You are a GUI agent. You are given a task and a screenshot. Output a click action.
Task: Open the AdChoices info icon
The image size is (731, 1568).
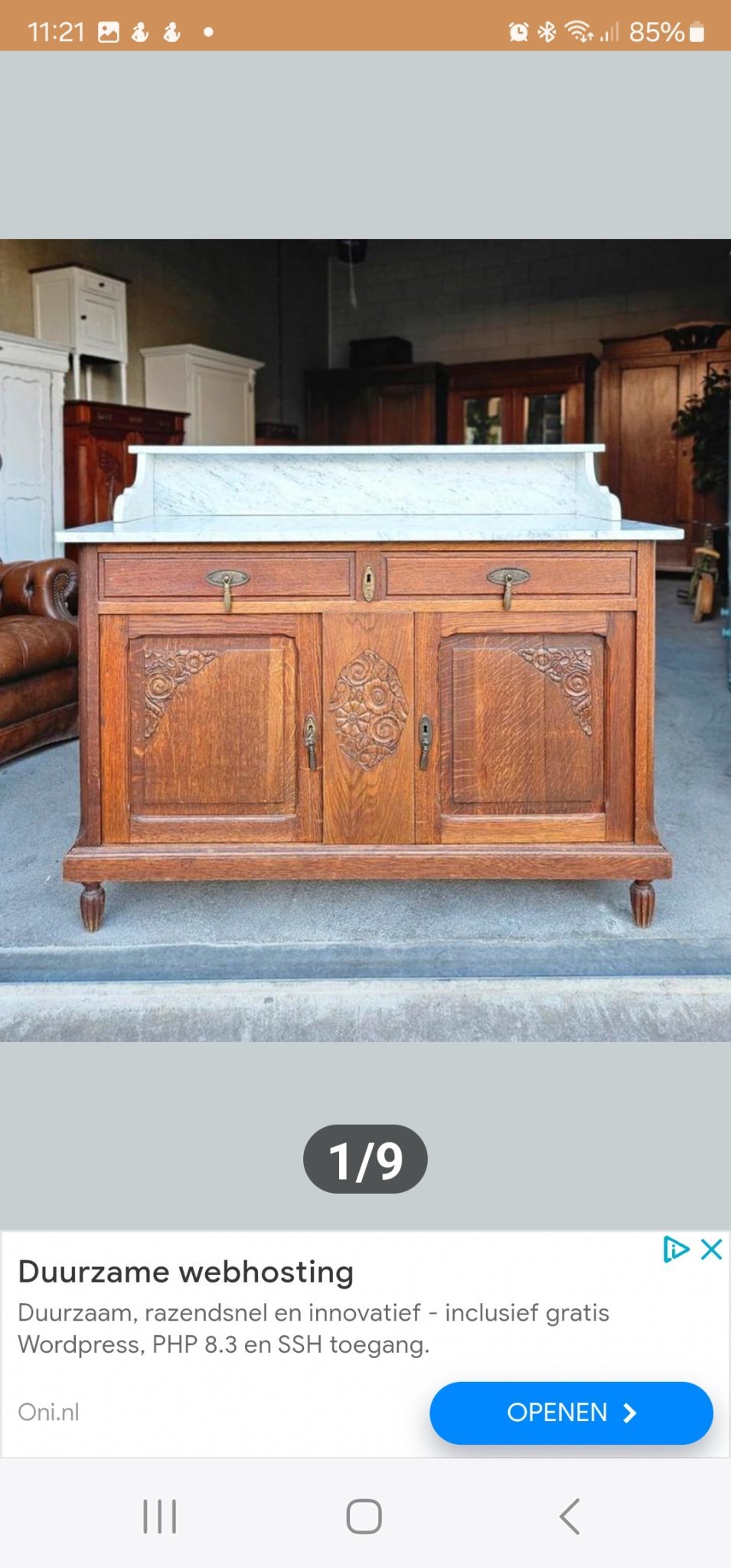tap(676, 1249)
